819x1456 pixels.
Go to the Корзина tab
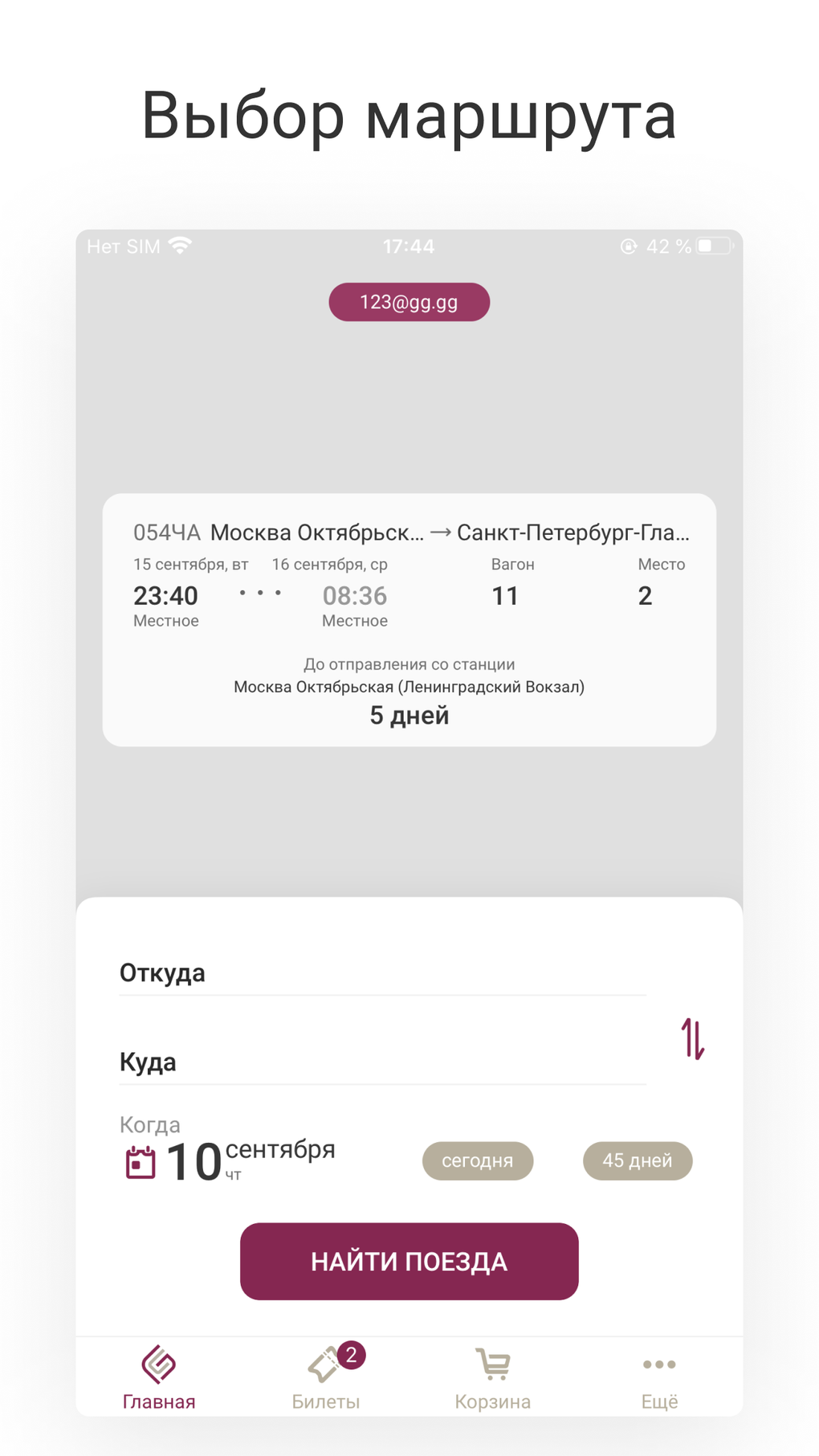[492, 1378]
